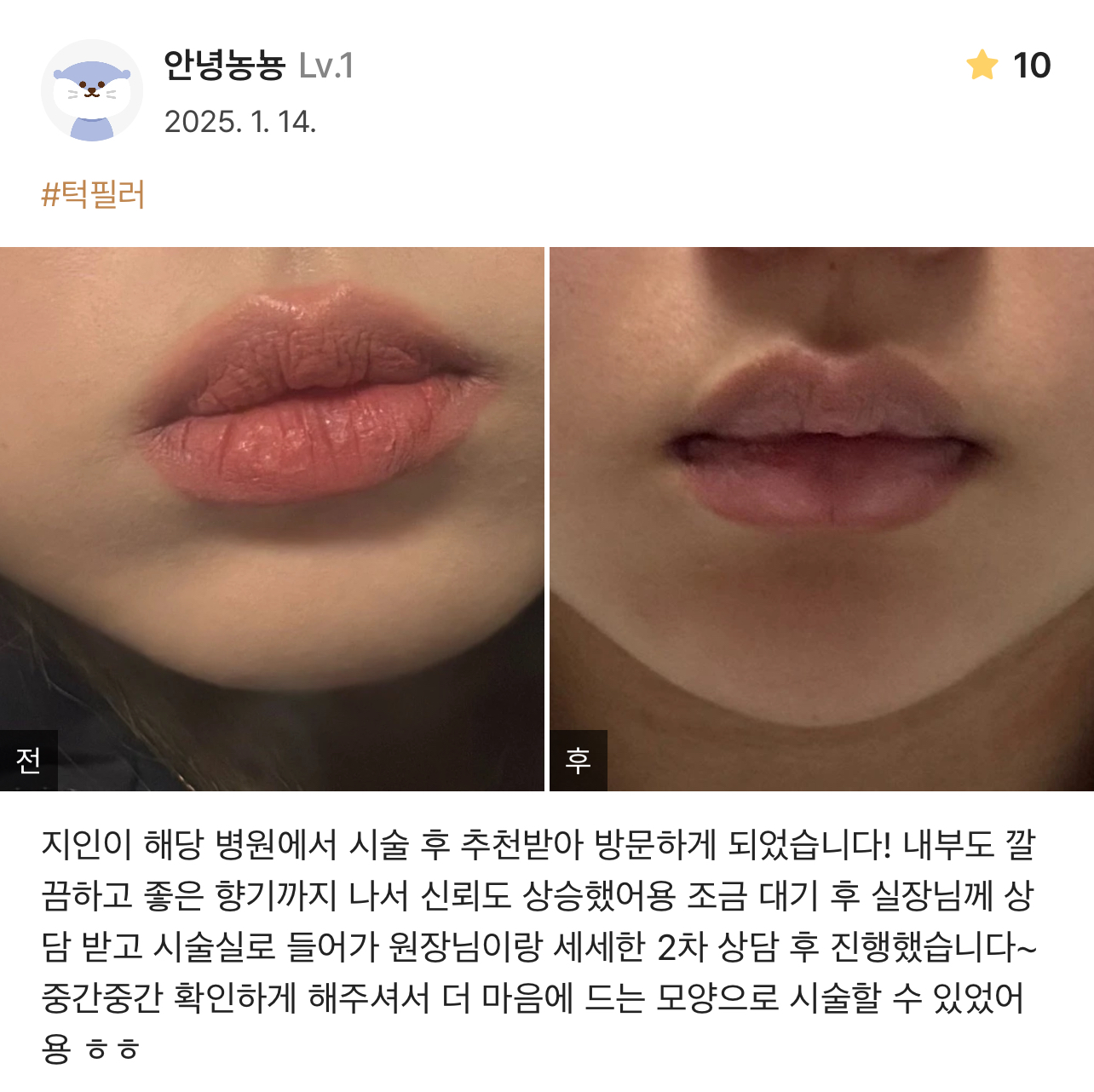Tap the #턱필러 hashtag
The image size is (1094, 1092).
coord(93,195)
